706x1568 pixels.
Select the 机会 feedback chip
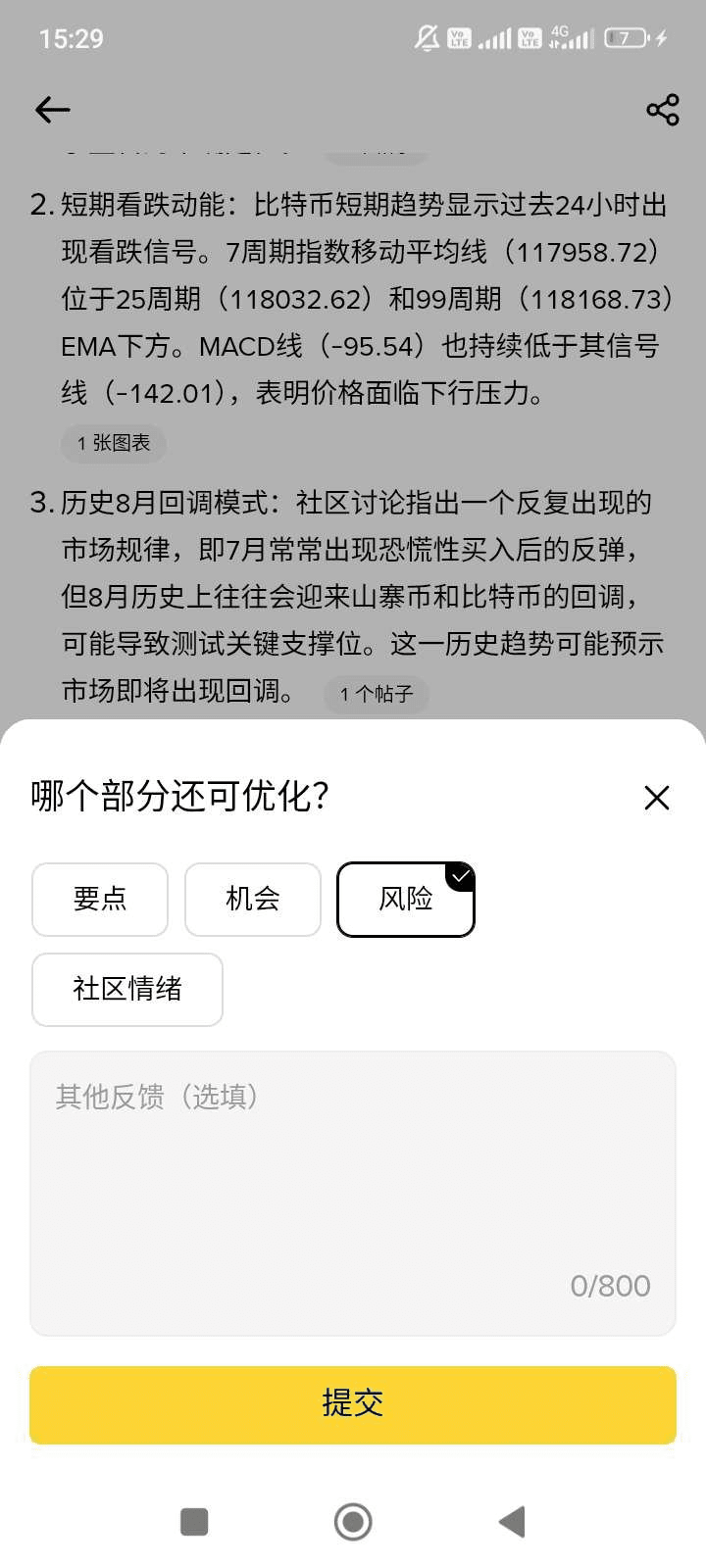click(252, 899)
